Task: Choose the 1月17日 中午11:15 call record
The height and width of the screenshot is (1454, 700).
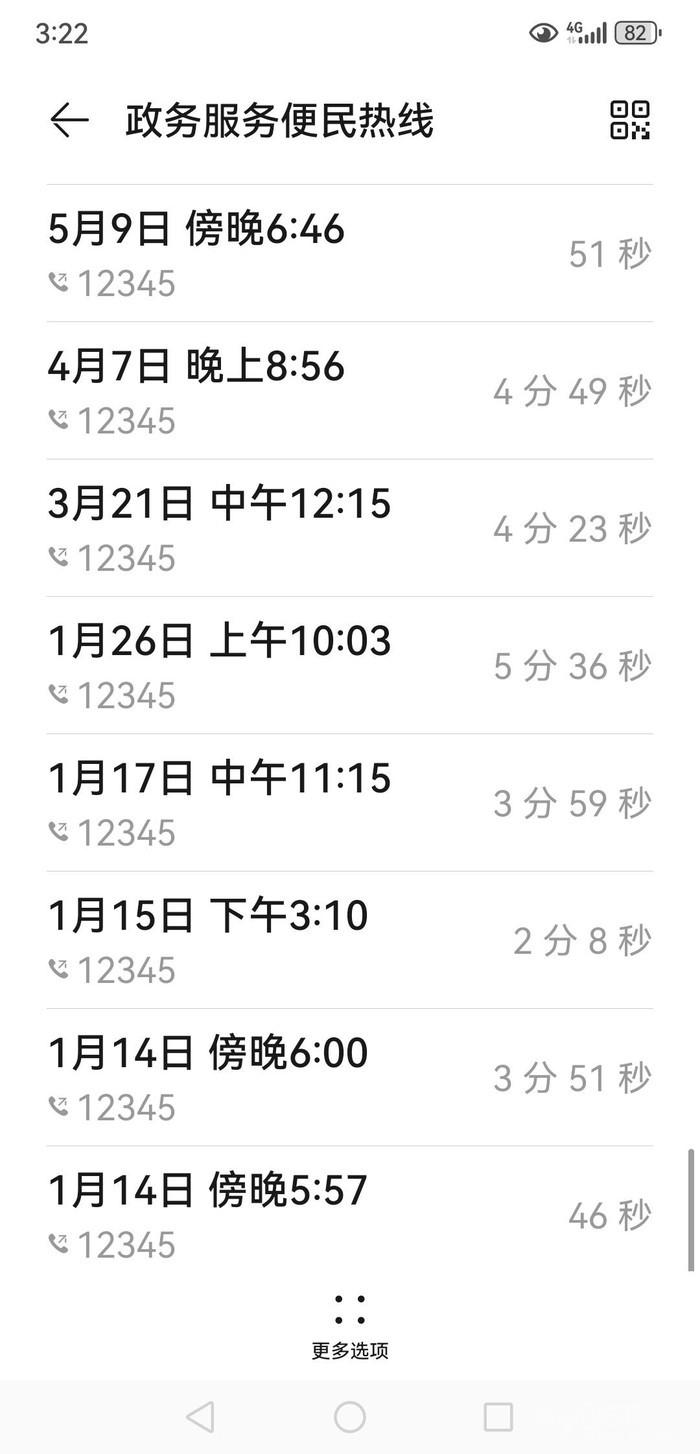Action: [350, 802]
